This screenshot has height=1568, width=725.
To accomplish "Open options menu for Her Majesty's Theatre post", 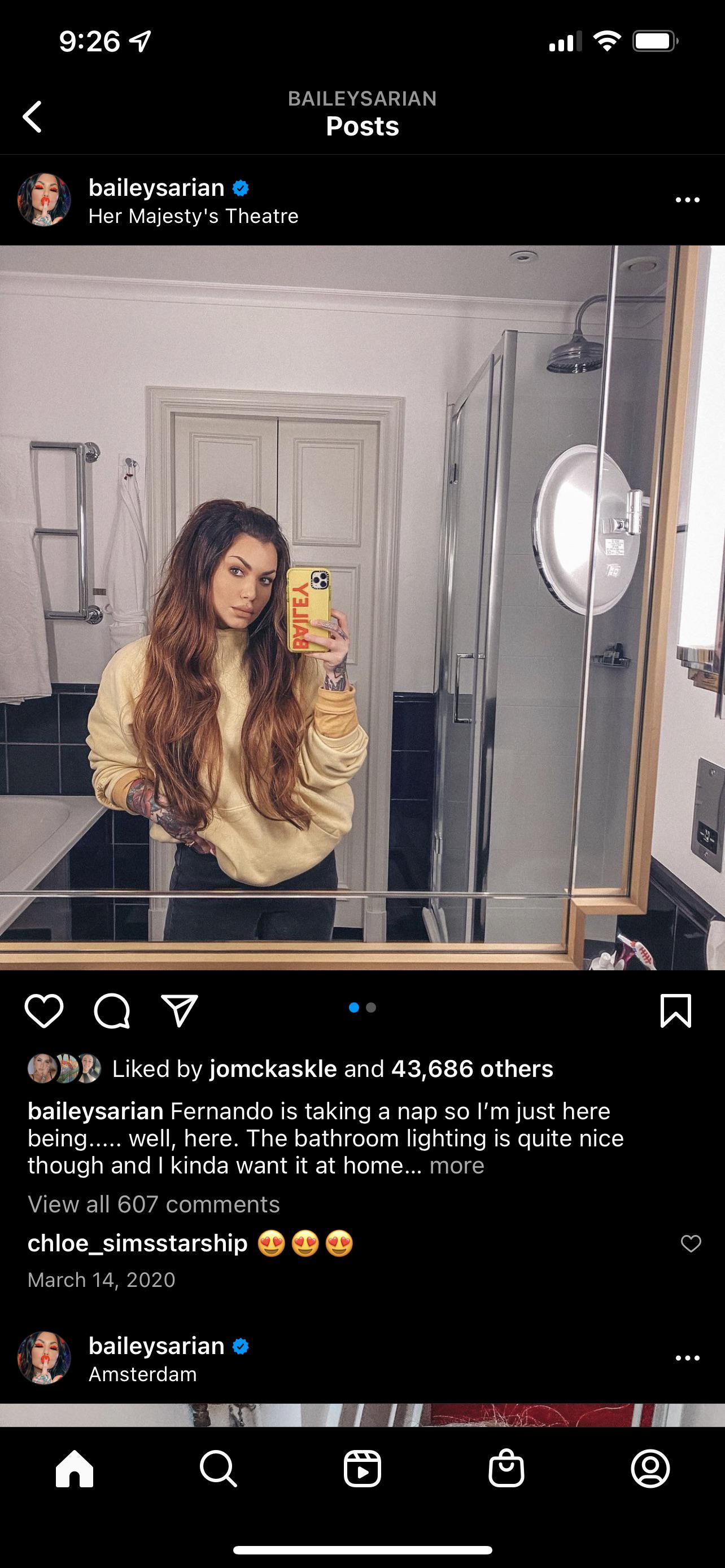I will coord(687,200).
